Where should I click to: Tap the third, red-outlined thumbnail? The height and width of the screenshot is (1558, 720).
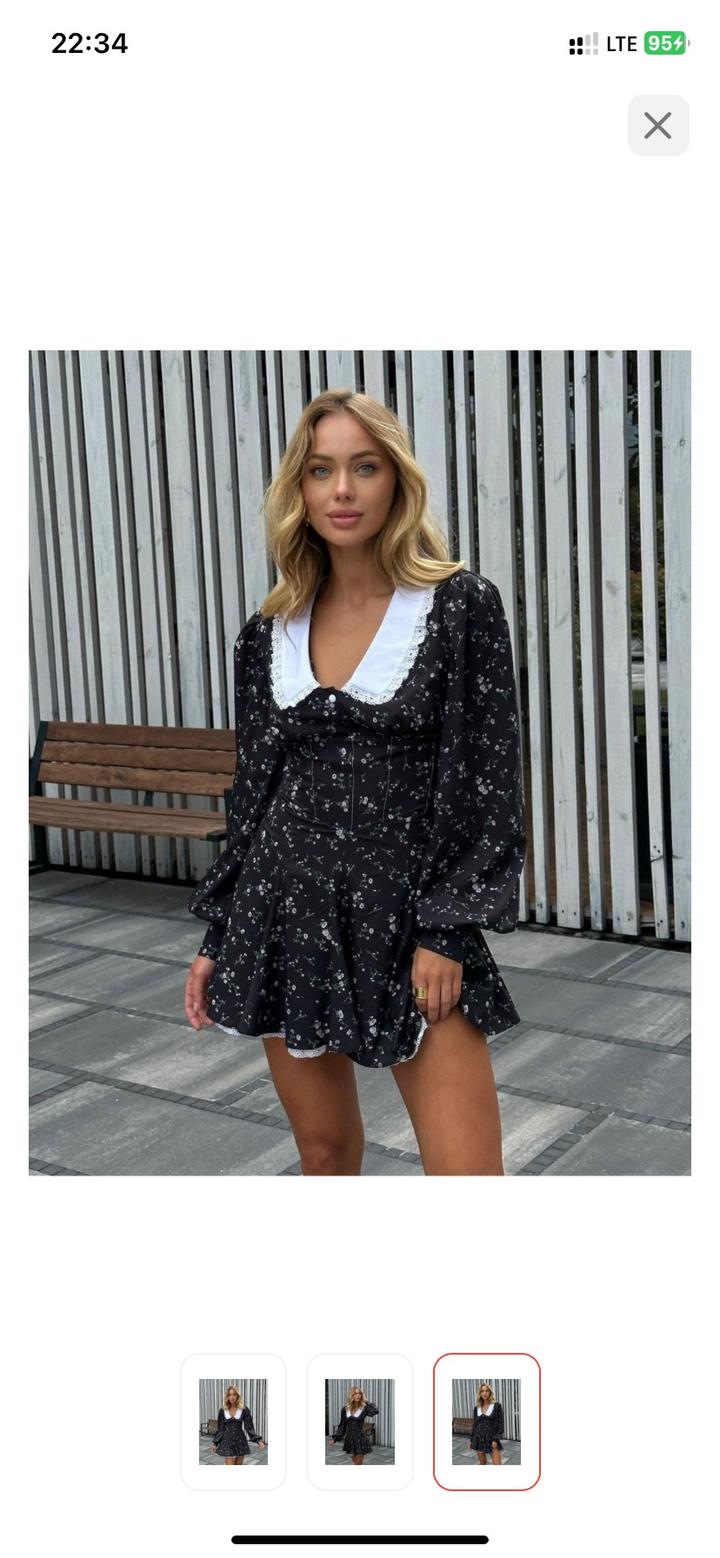click(486, 1421)
